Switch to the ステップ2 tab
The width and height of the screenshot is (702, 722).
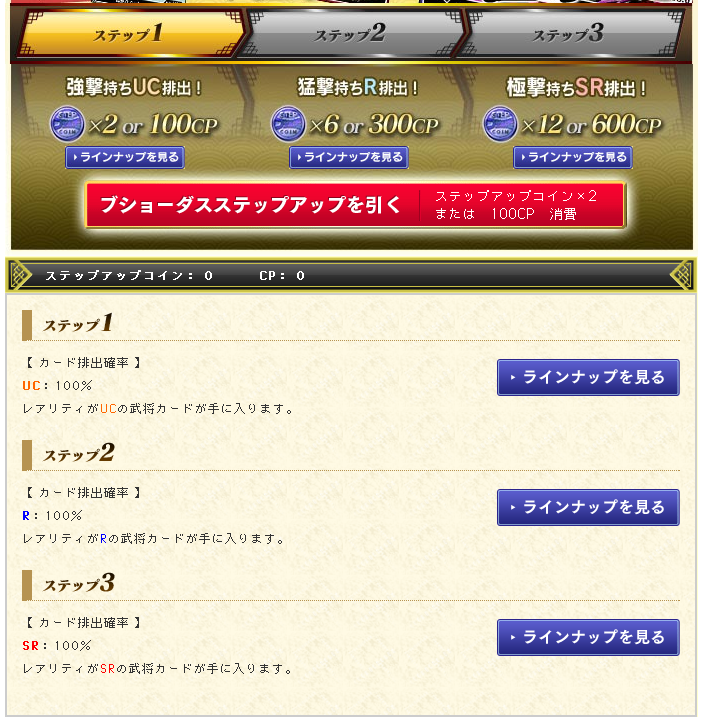coord(350,35)
